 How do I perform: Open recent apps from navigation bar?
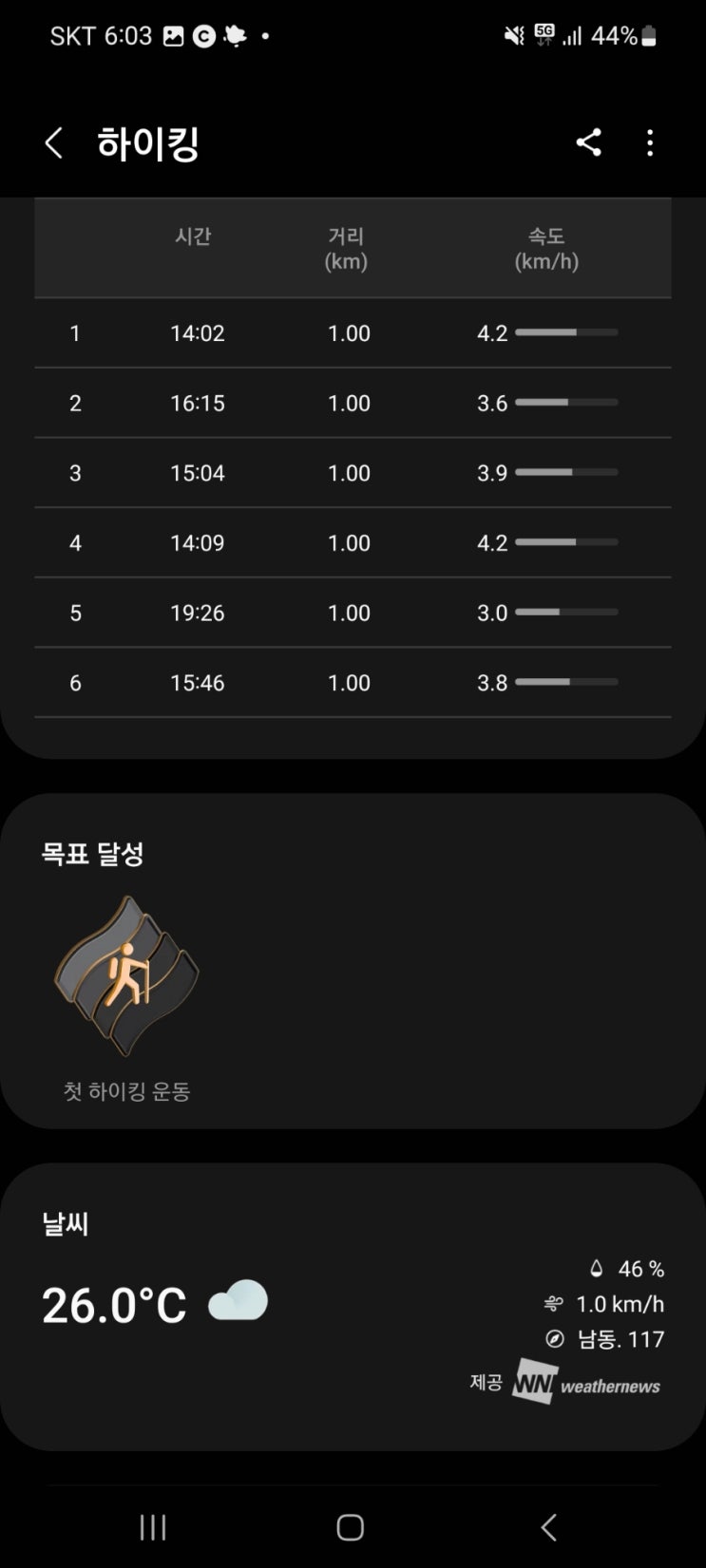click(x=153, y=1527)
